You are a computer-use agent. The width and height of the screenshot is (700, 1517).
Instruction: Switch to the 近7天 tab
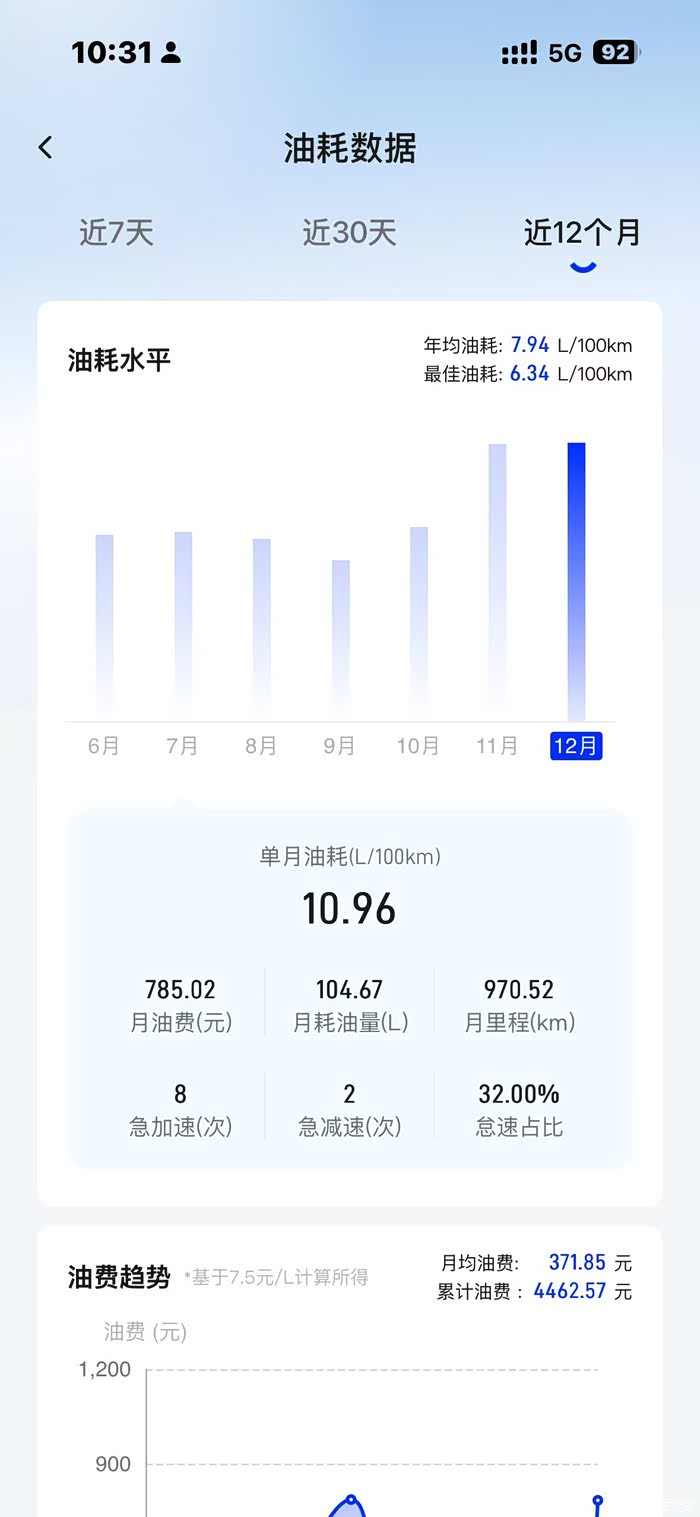click(x=117, y=233)
